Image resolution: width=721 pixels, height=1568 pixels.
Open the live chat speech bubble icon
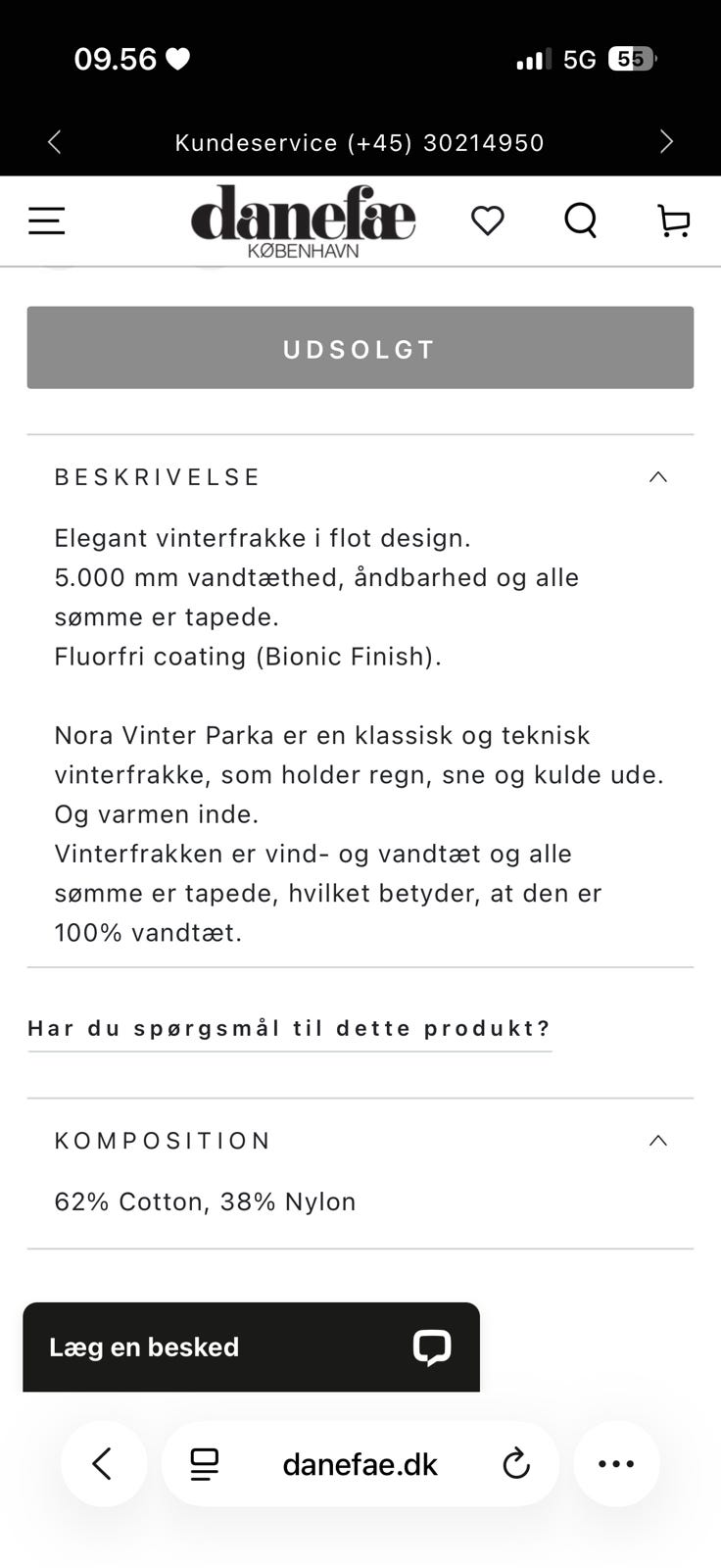[x=431, y=1347]
